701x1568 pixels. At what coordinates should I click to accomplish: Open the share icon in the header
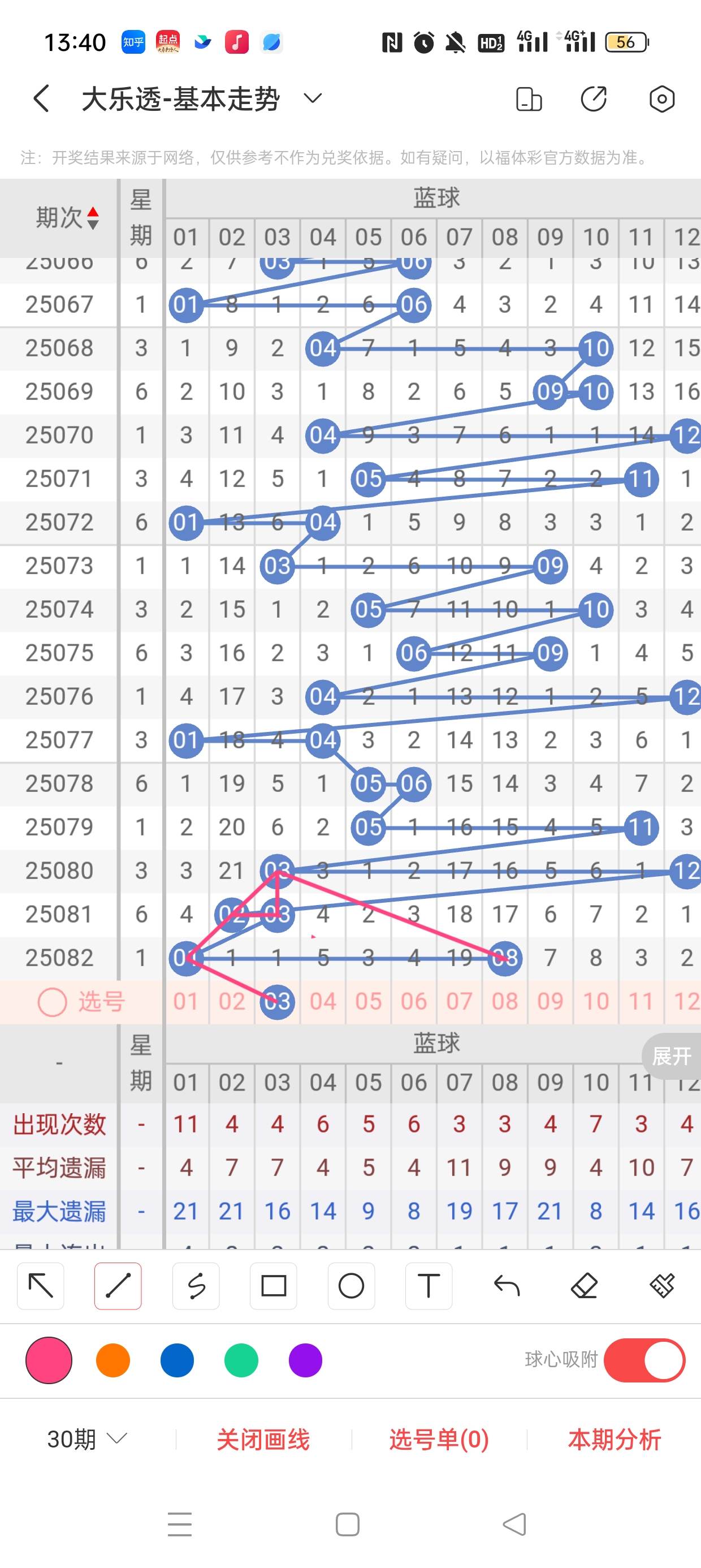click(593, 98)
